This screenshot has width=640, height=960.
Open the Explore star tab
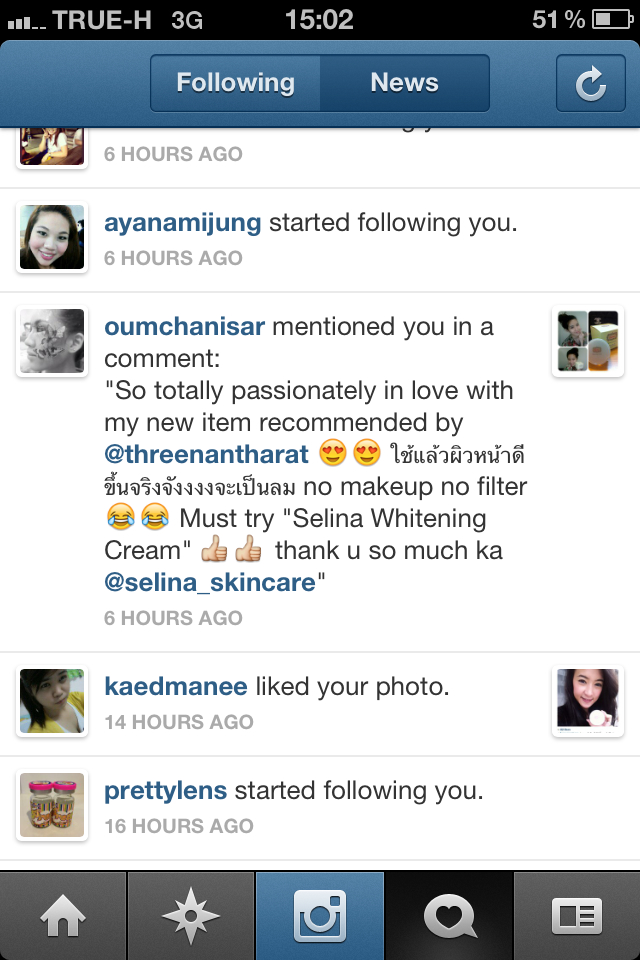(x=192, y=916)
